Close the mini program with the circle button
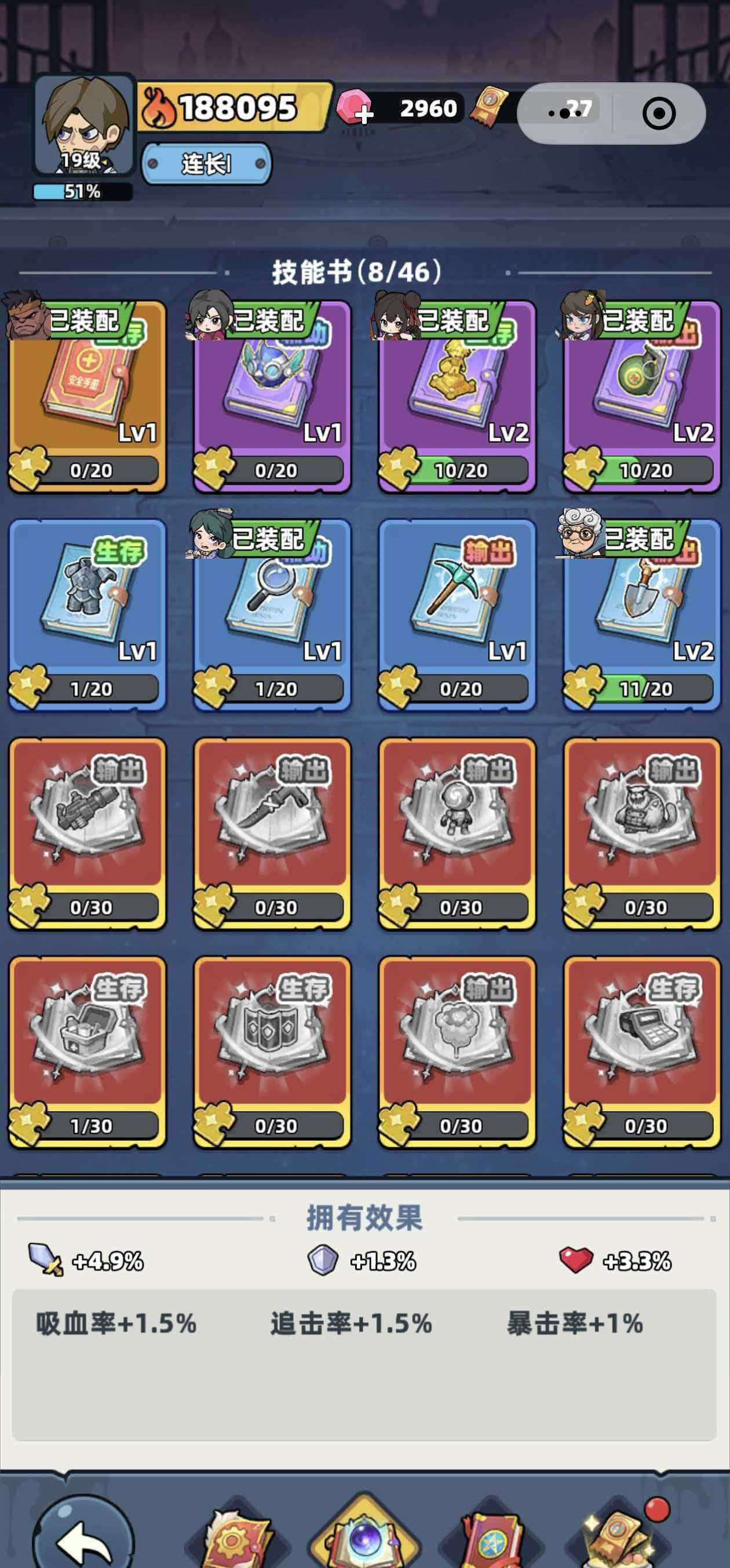 pos(659,113)
